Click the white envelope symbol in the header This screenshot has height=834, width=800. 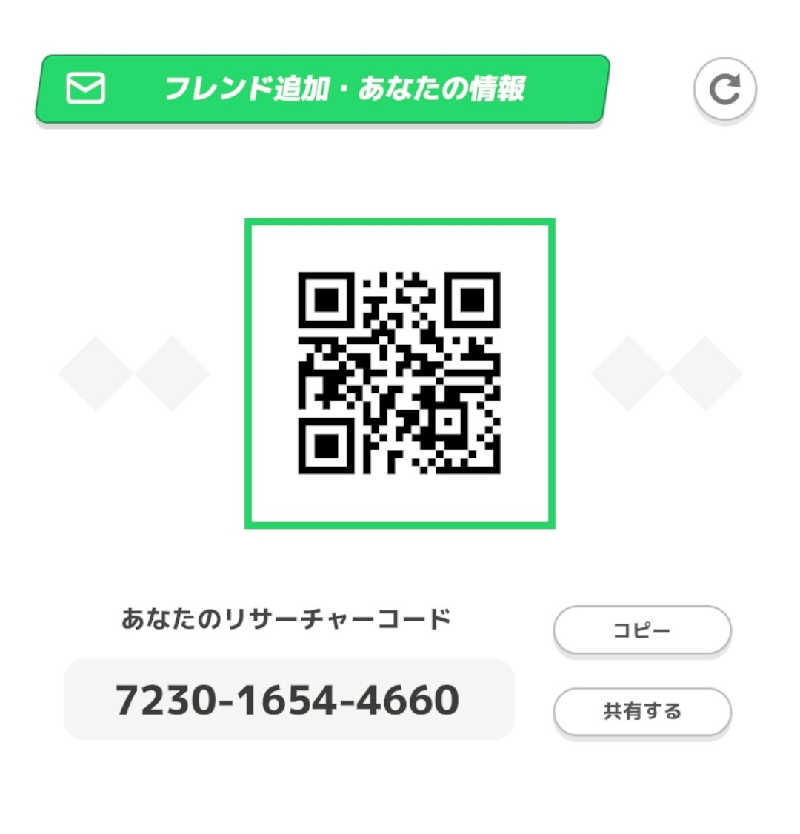coord(86,88)
